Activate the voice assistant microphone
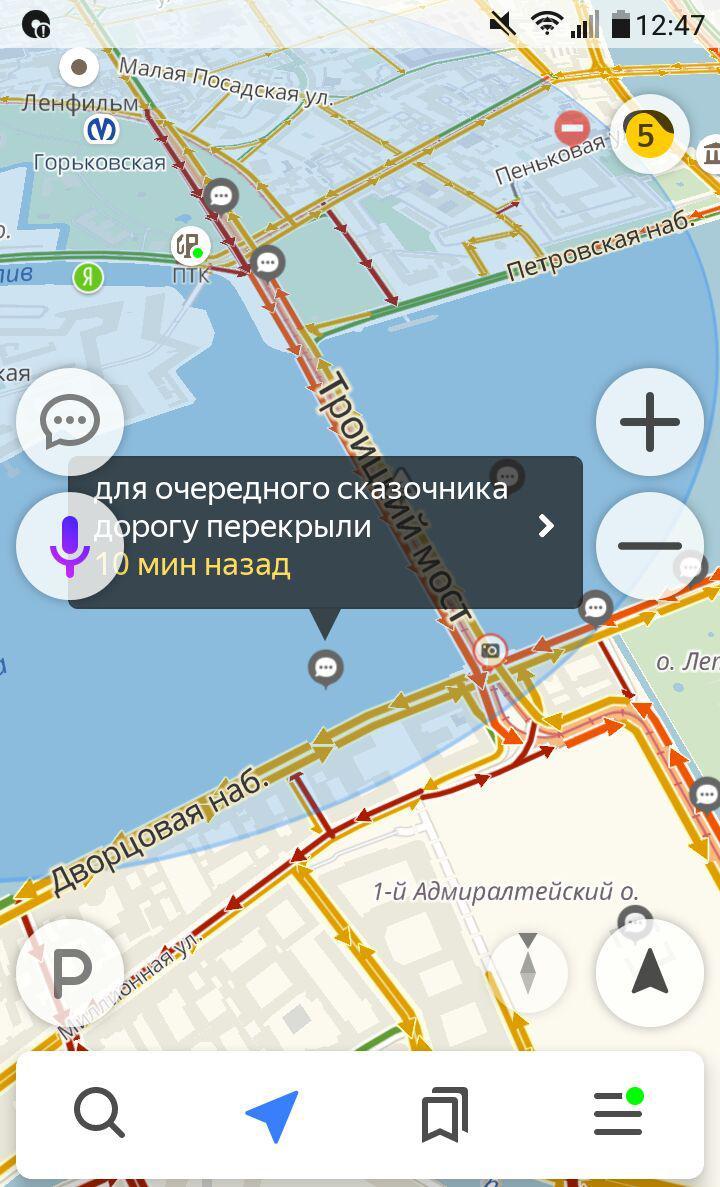Image resolution: width=720 pixels, height=1187 pixels. click(x=70, y=546)
